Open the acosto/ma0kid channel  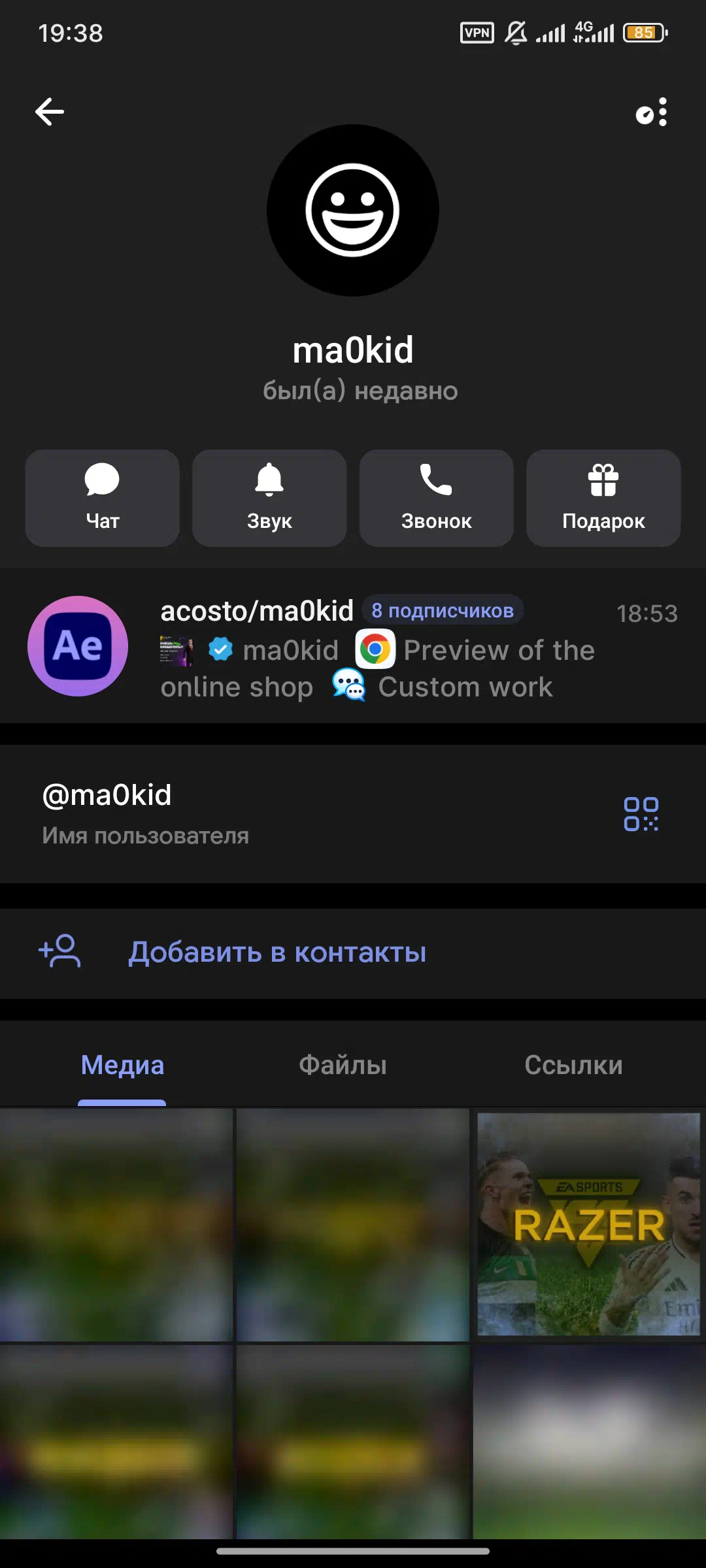(353, 647)
